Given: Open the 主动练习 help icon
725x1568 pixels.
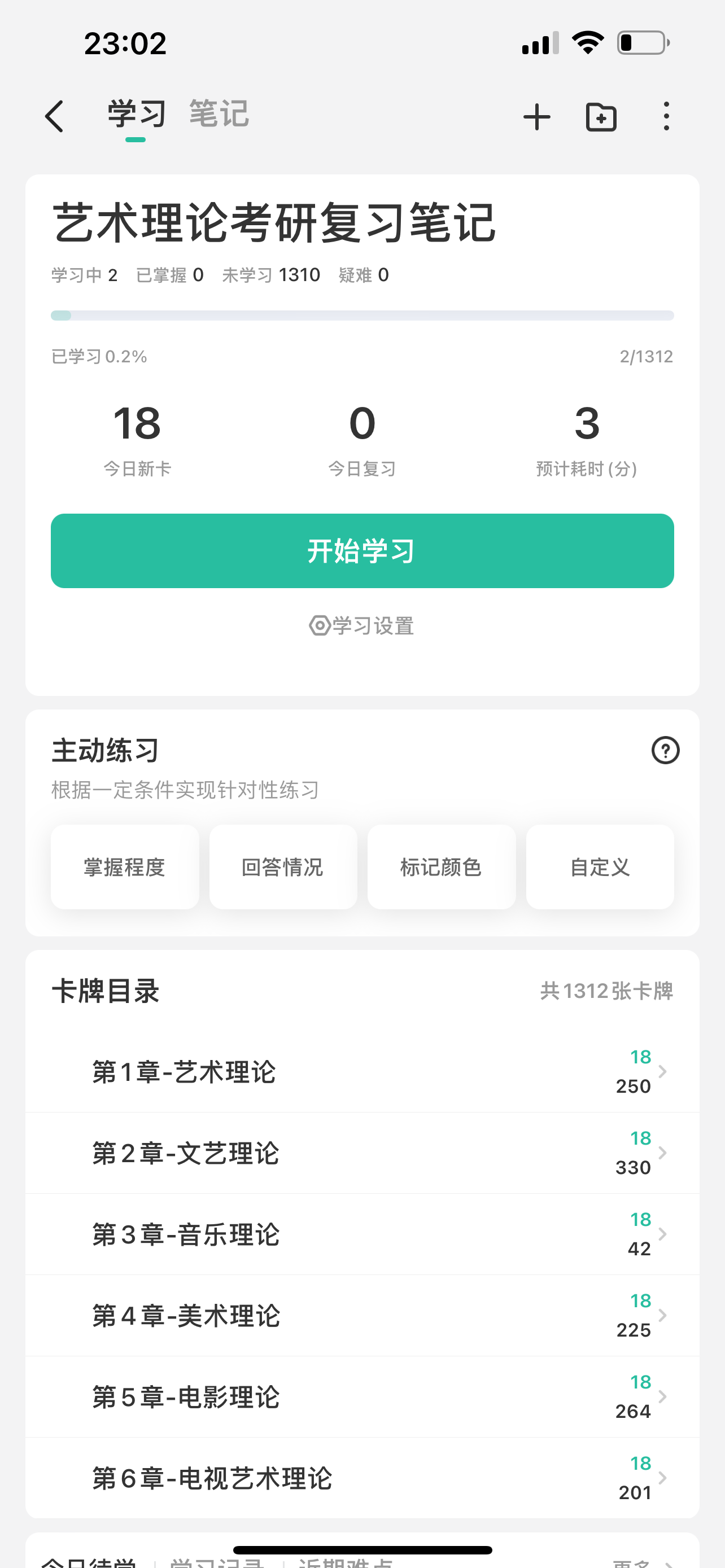Looking at the screenshot, I should 665,750.
